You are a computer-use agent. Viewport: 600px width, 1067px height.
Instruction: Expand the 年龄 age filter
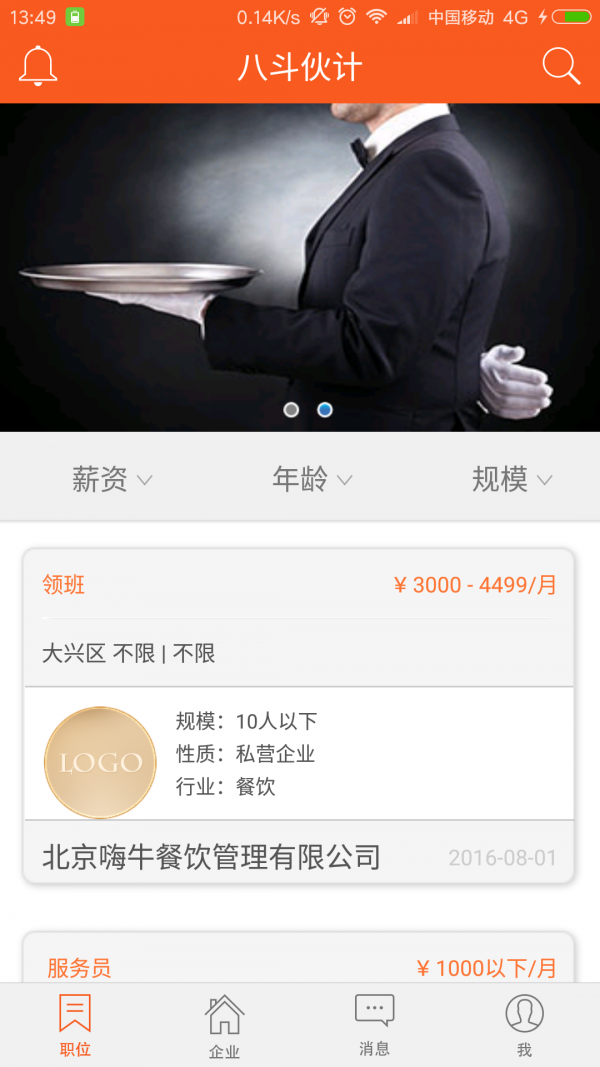(311, 480)
